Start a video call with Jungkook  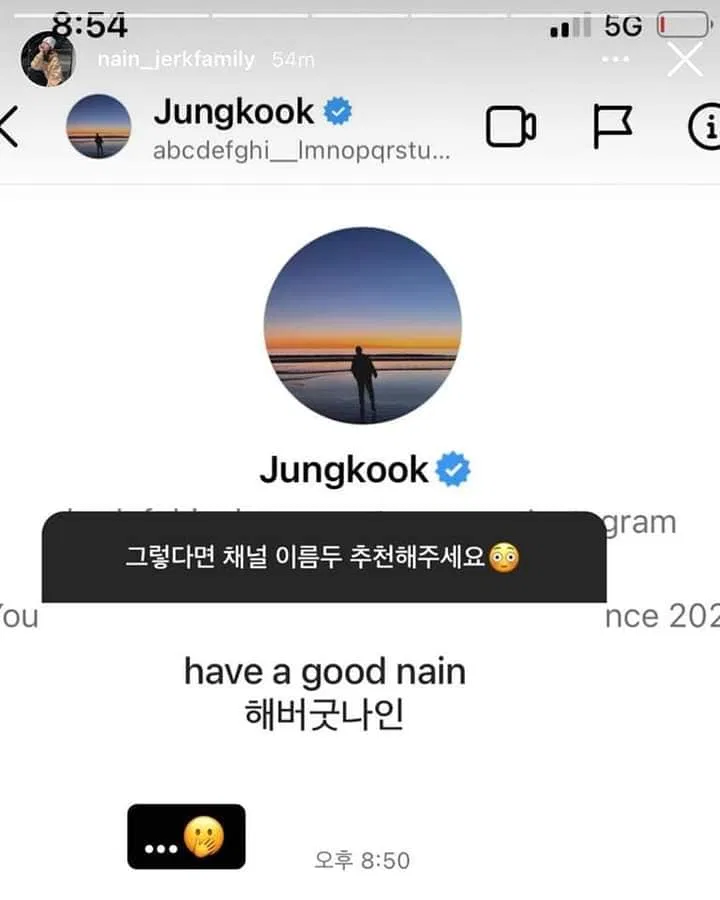(x=512, y=125)
